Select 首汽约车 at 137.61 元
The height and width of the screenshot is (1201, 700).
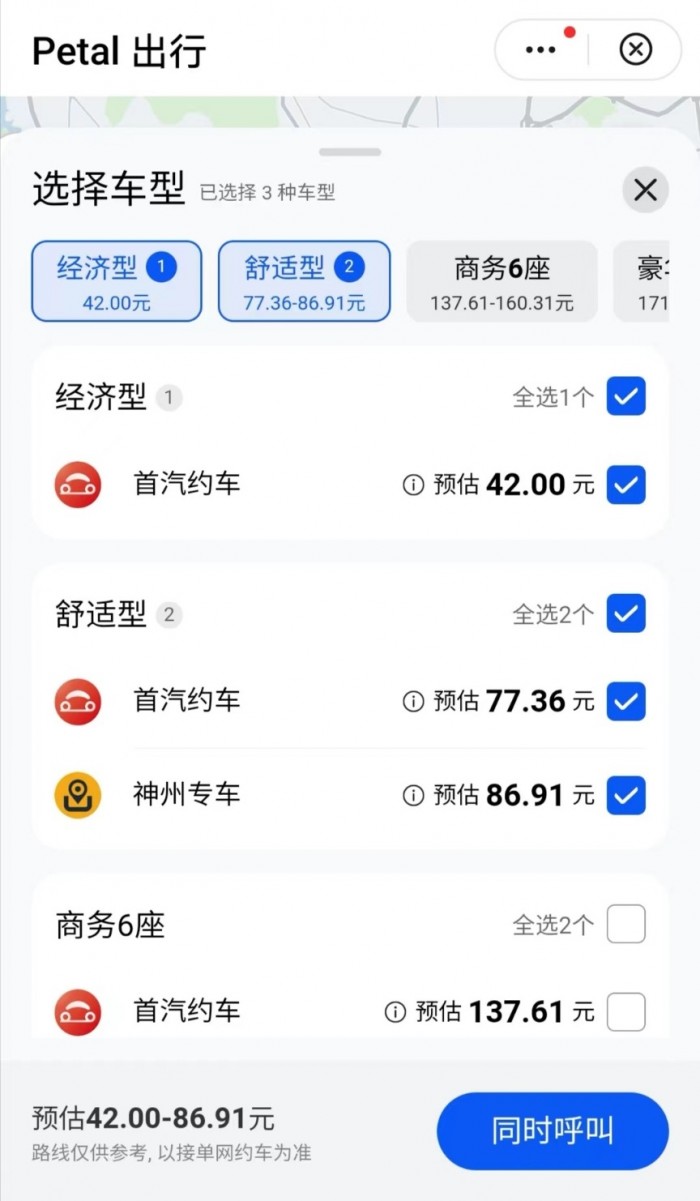627,1012
